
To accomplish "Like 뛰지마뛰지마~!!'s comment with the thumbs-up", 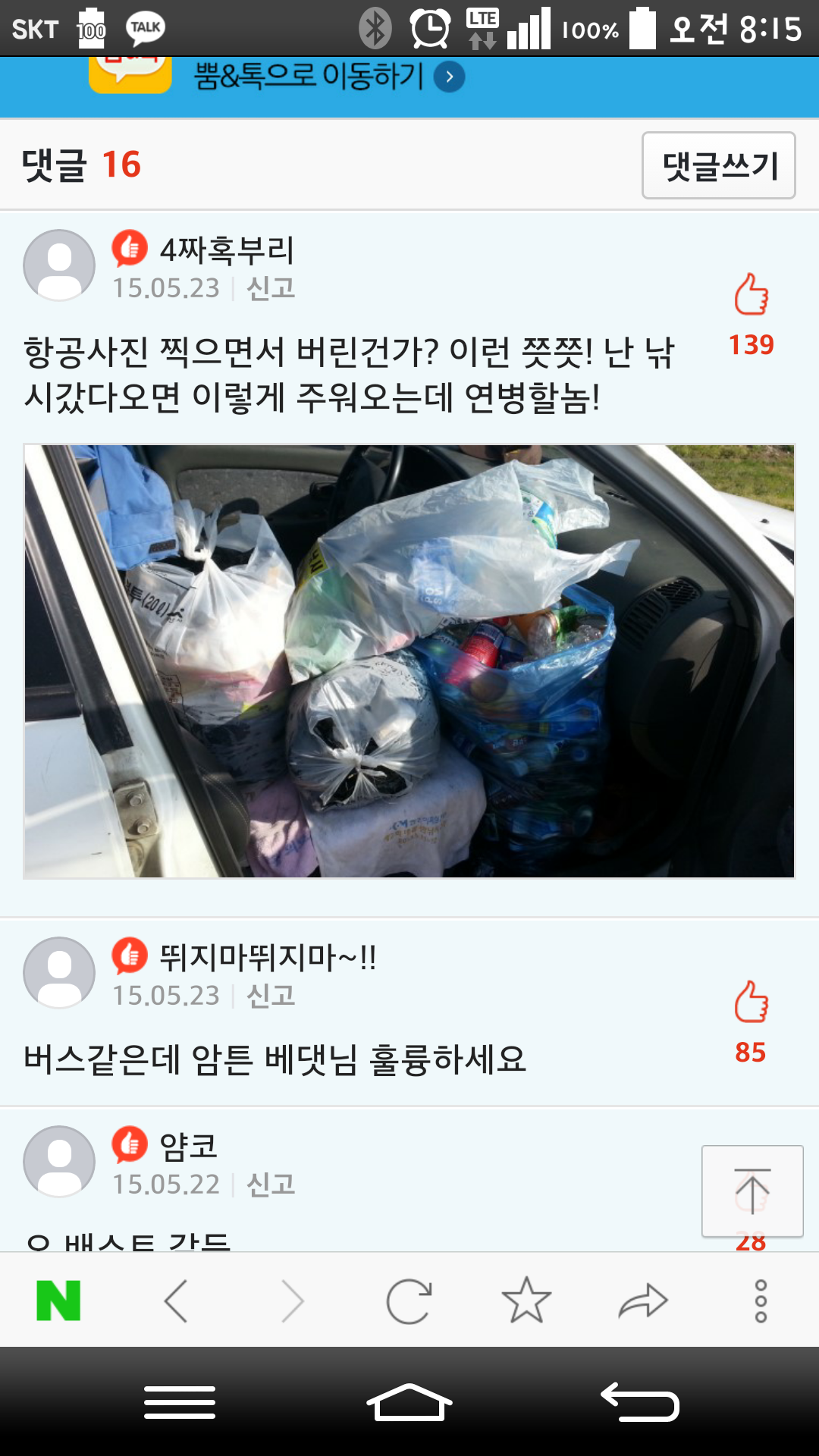I will coord(751,1002).
